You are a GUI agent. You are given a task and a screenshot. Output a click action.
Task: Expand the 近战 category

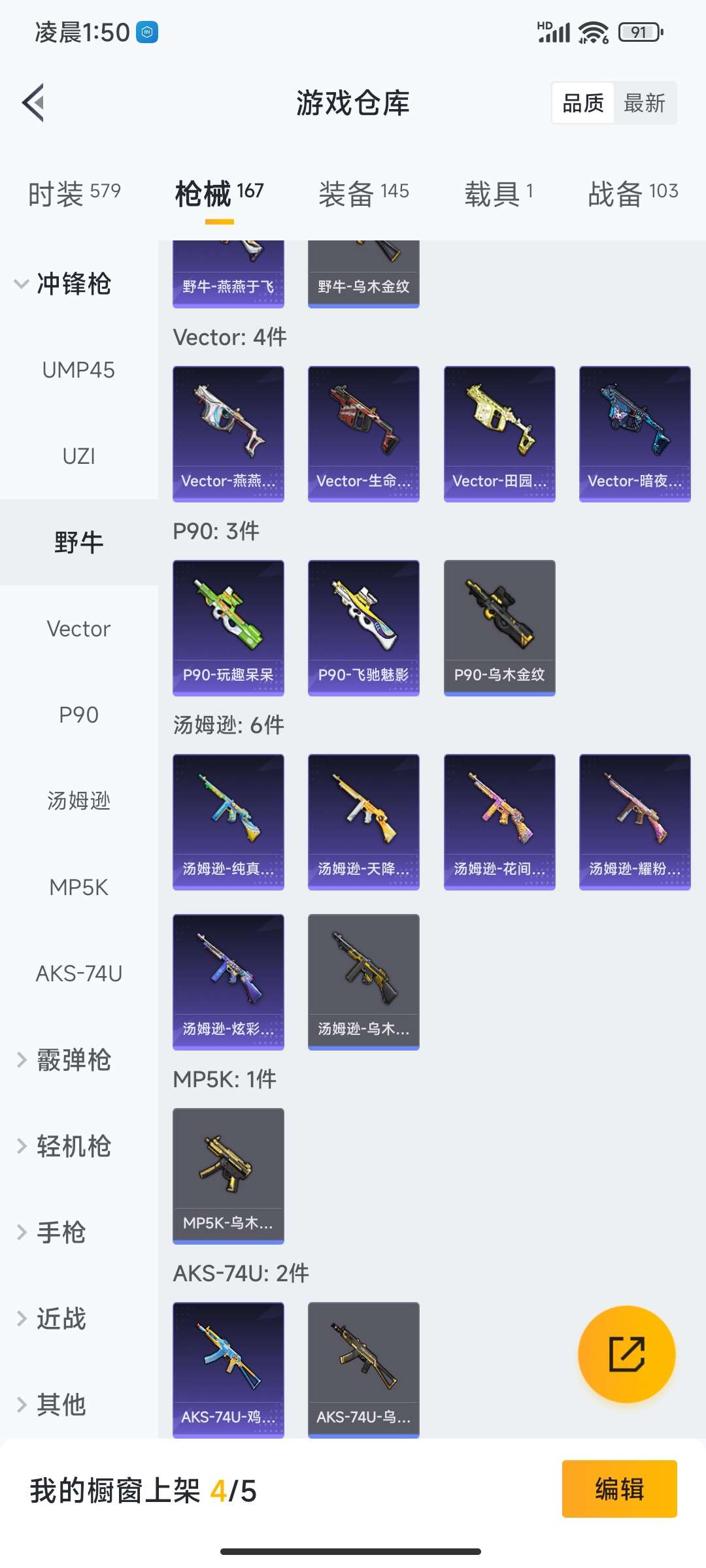pyautogui.click(x=52, y=1318)
